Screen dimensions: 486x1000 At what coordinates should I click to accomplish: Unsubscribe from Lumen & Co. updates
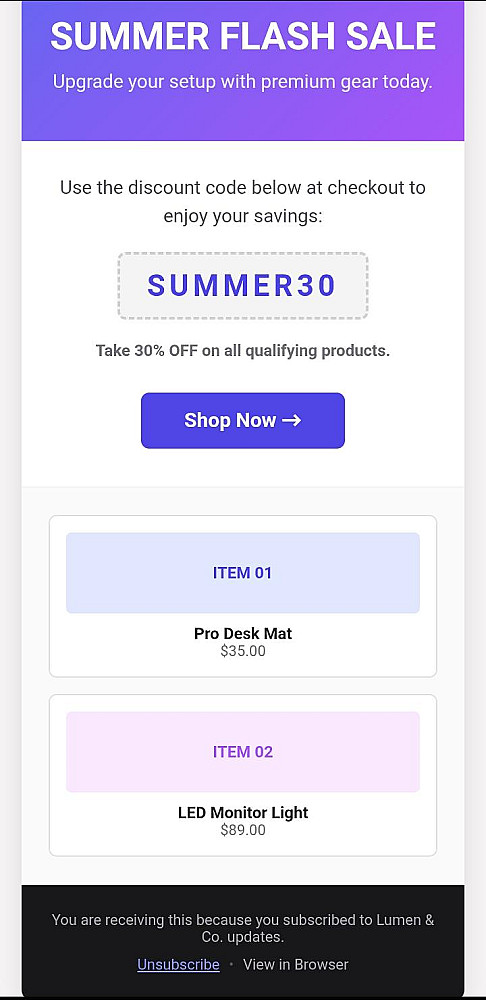click(179, 964)
